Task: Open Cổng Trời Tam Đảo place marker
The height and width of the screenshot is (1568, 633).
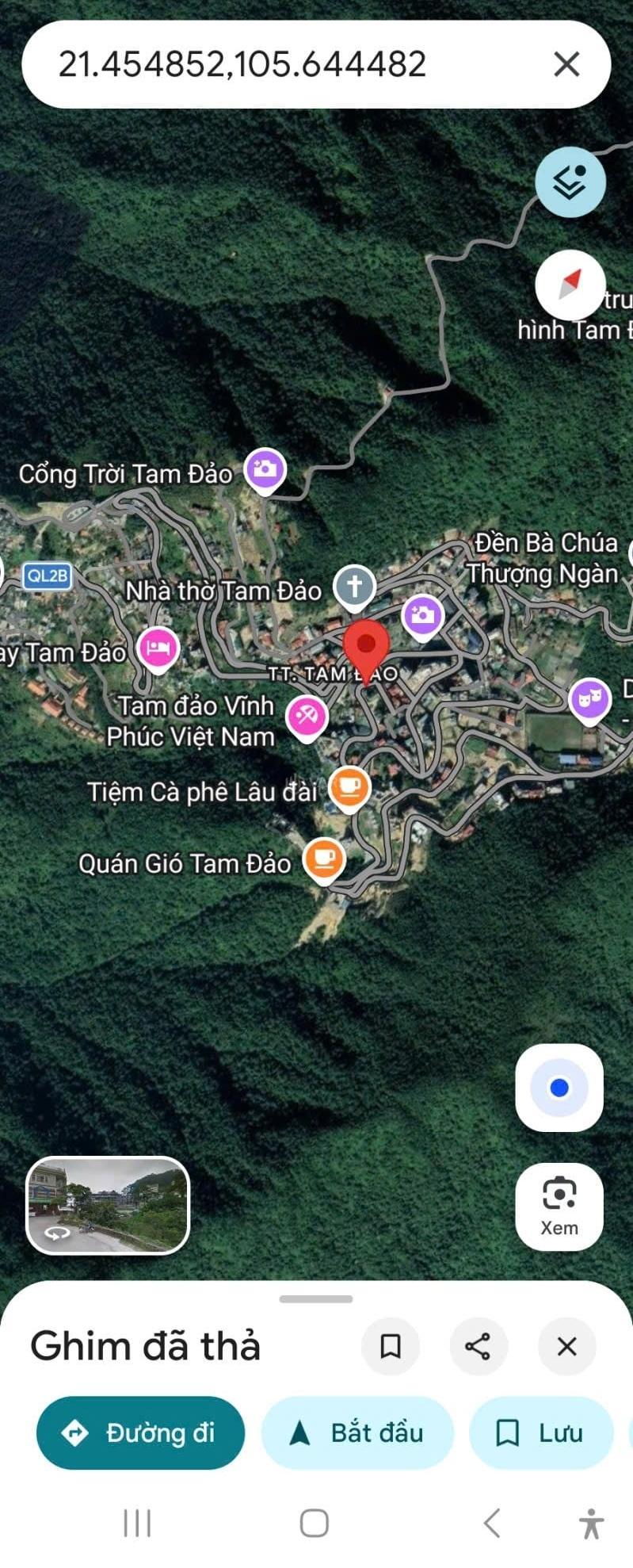Action: coord(265,468)
